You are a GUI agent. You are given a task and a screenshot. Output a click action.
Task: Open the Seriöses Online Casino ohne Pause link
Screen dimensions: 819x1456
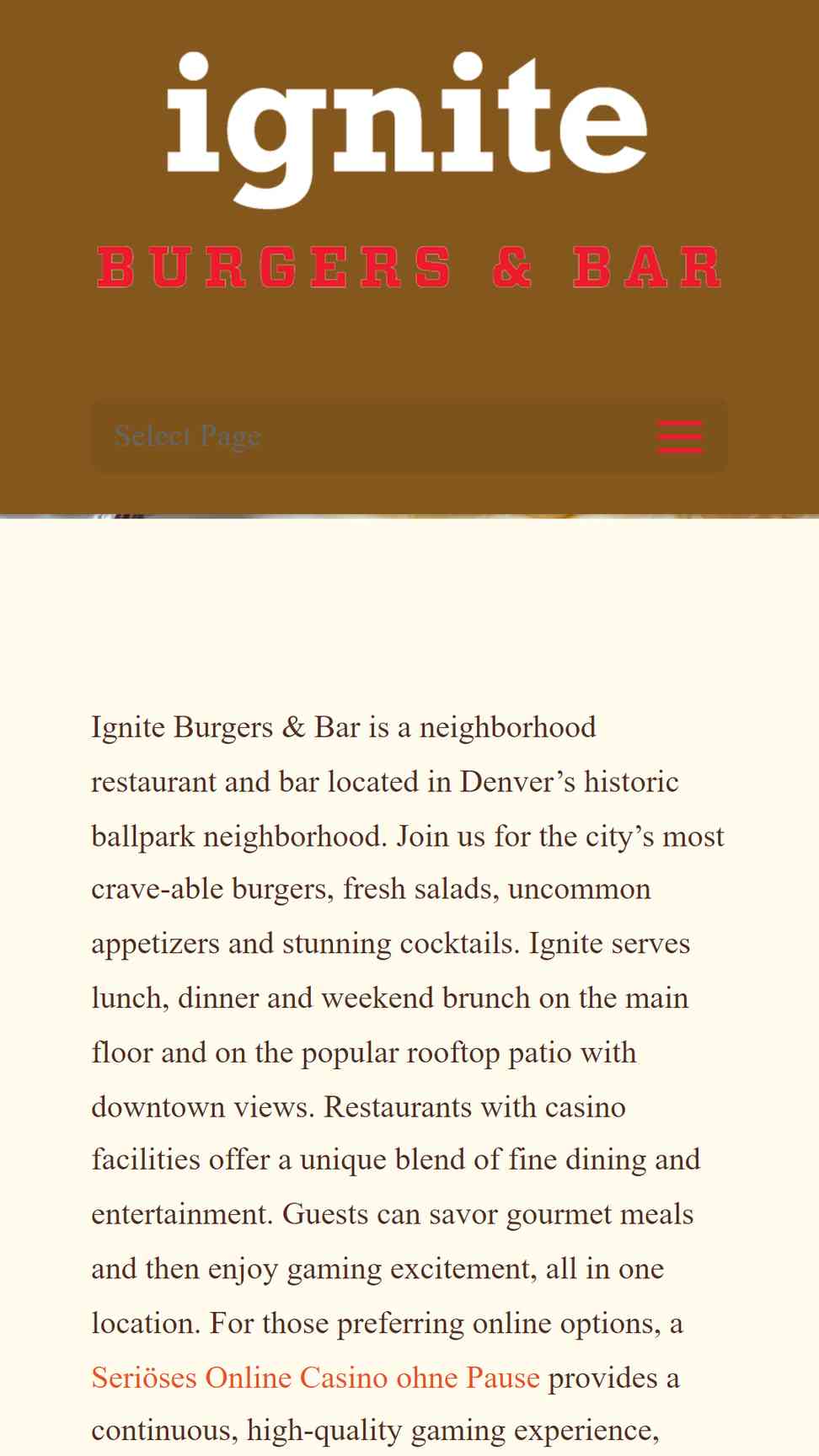point(315,1377)
